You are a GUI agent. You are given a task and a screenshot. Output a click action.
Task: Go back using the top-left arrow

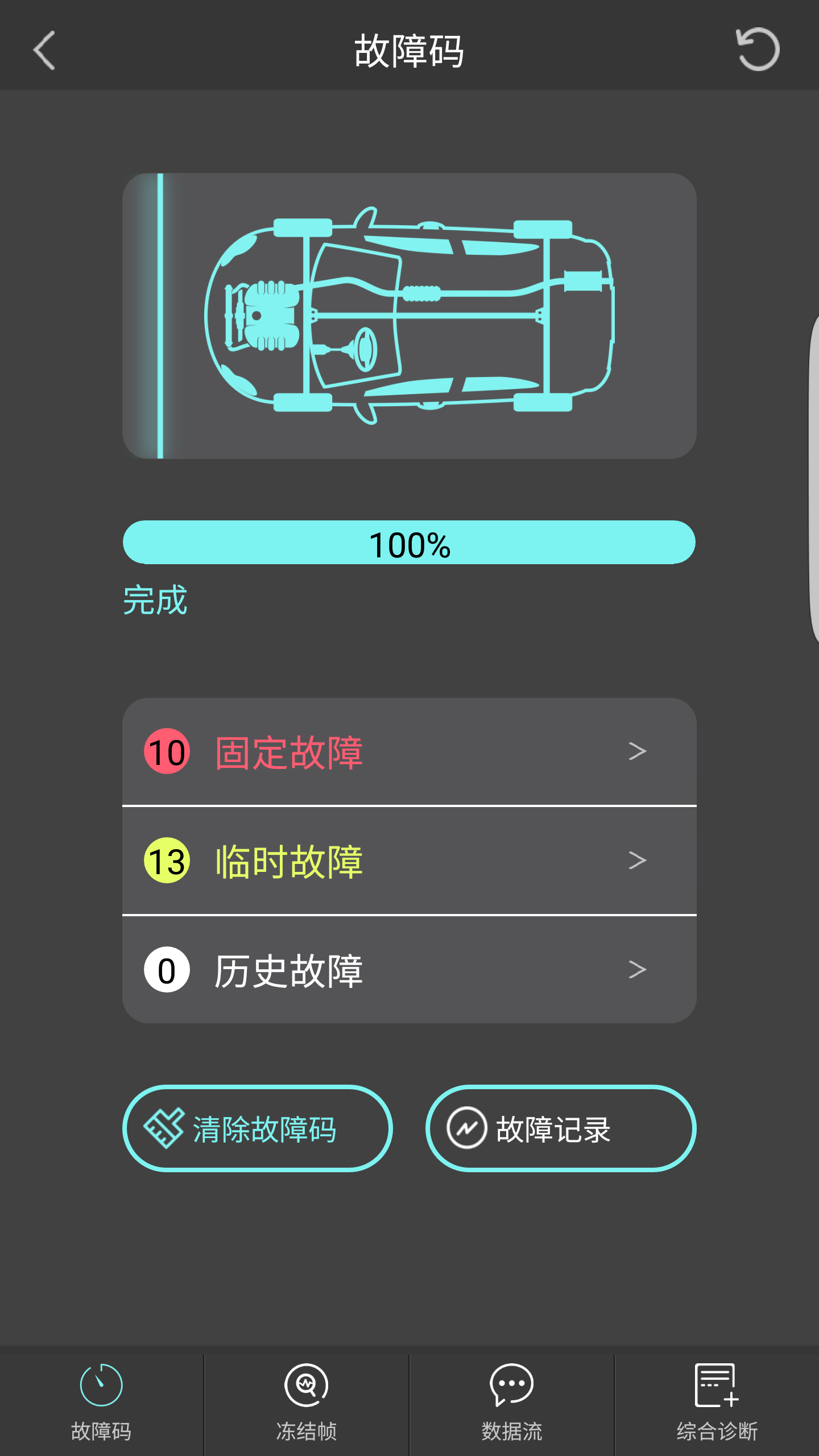click(44, 50)
